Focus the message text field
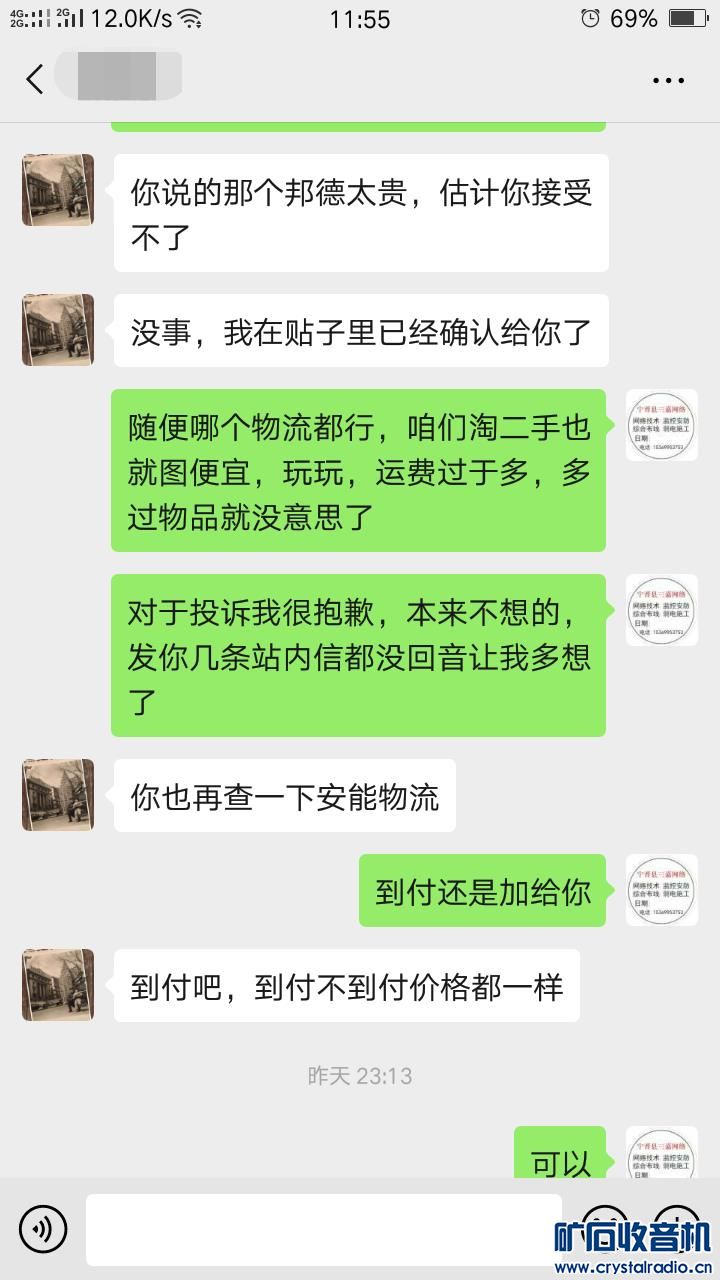This screenshot has height=1280, width=720. [323, 1229]
